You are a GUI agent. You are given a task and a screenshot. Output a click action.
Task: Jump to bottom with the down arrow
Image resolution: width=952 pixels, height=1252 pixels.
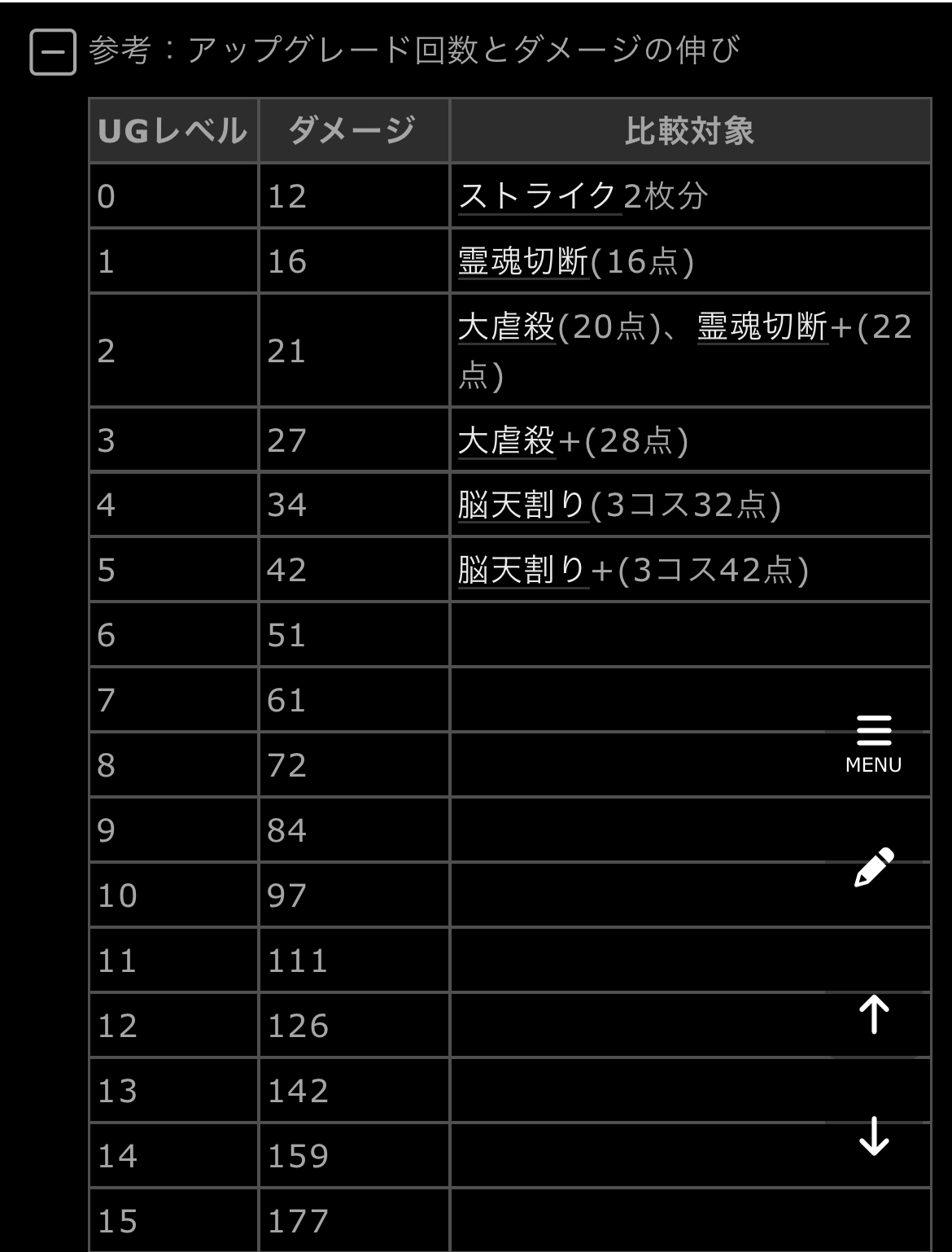pos(874,1136)
